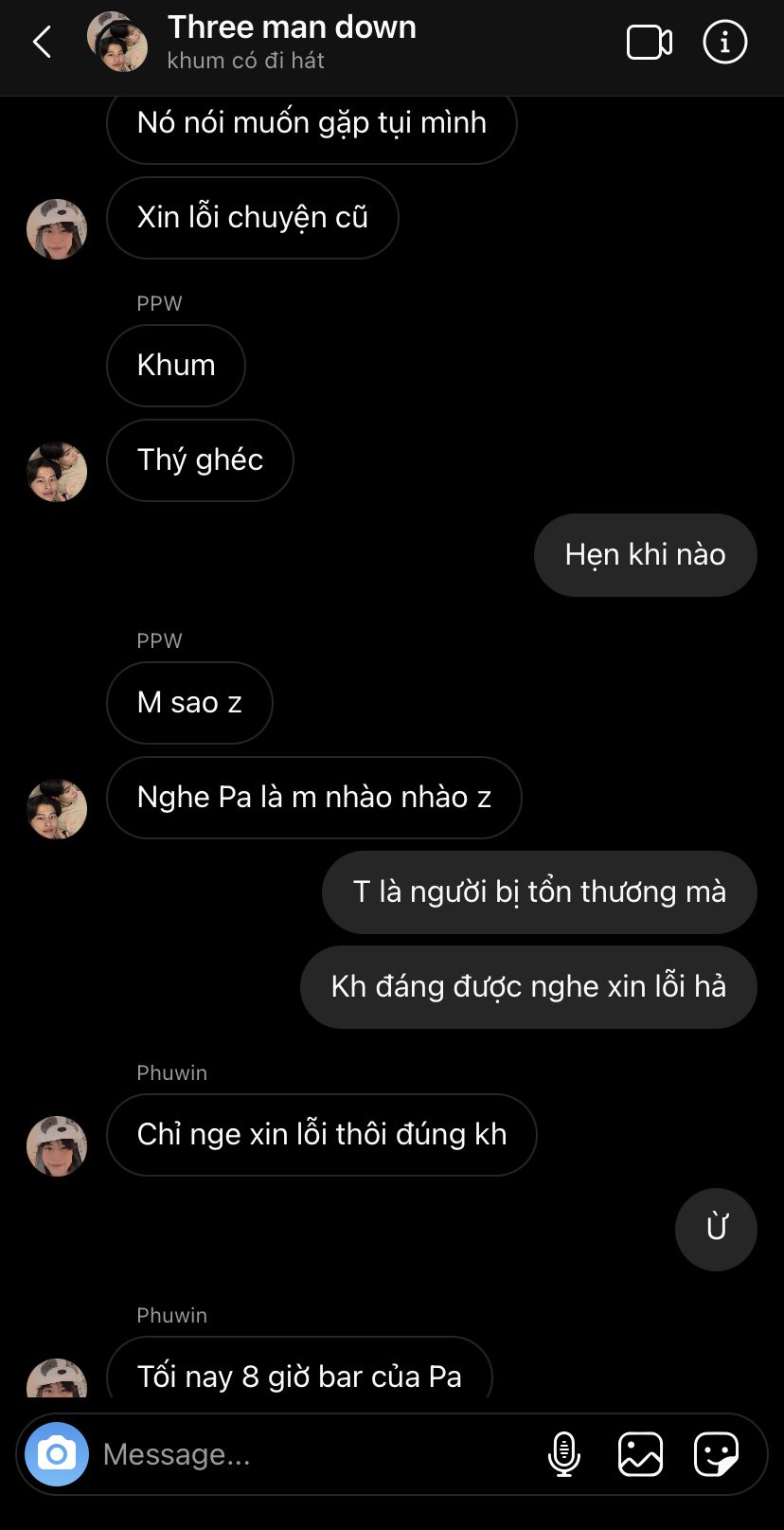View profile beside 'Xin lỗi chuyện cũ' message
Image resolution: width=784 pixels, height=1530 pixels.
[57, 229]
